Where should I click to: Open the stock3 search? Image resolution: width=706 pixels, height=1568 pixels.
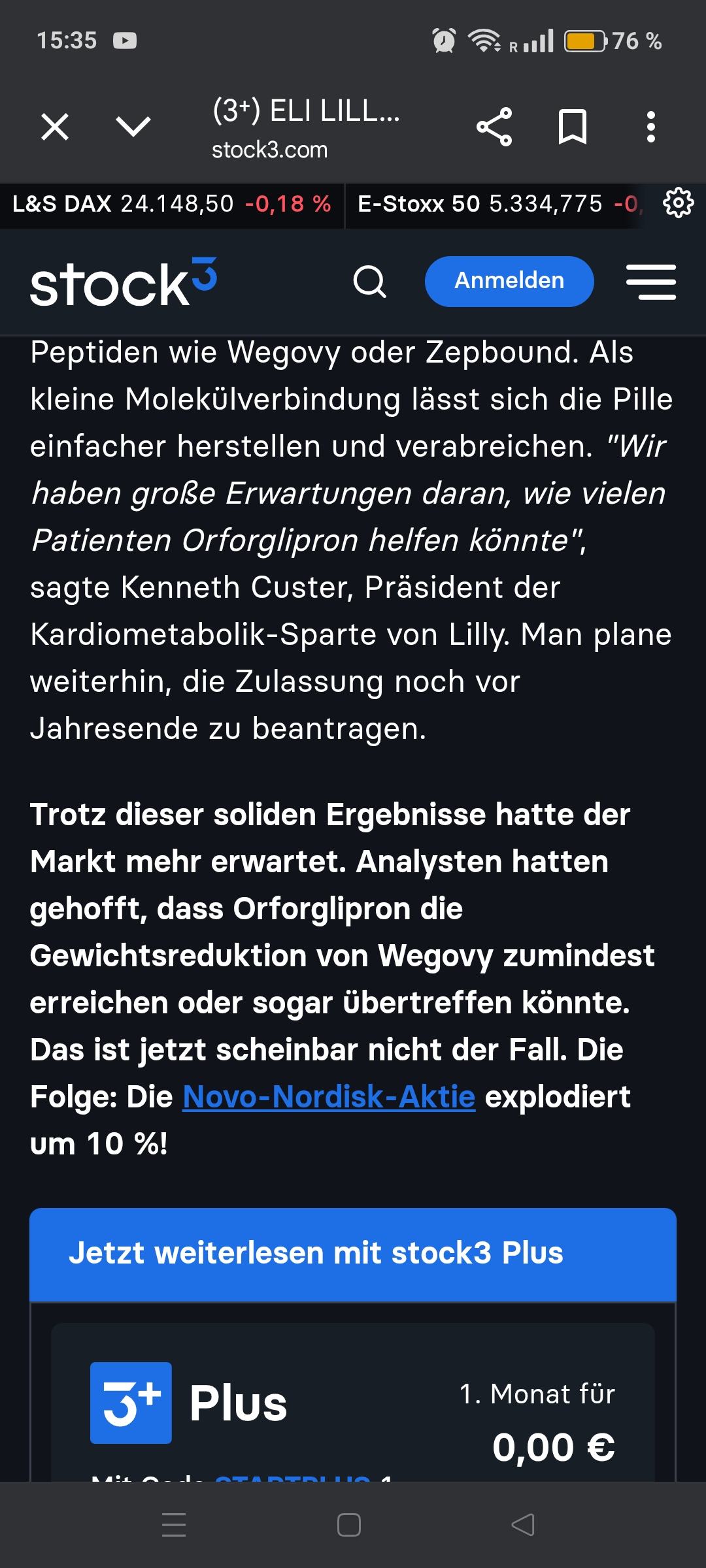pos(370,282)
